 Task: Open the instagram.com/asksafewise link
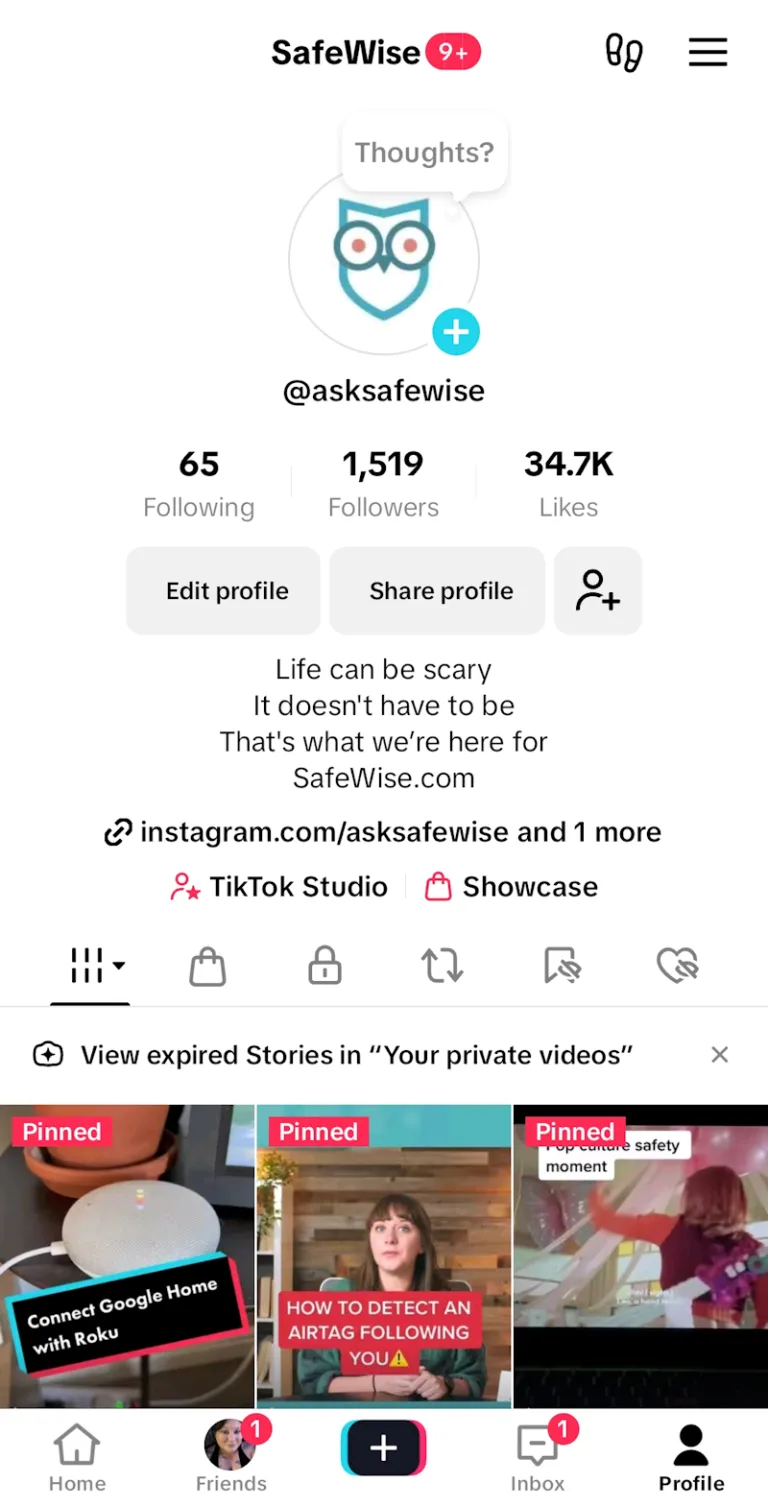pyautogui.click(x=383, y=832)
